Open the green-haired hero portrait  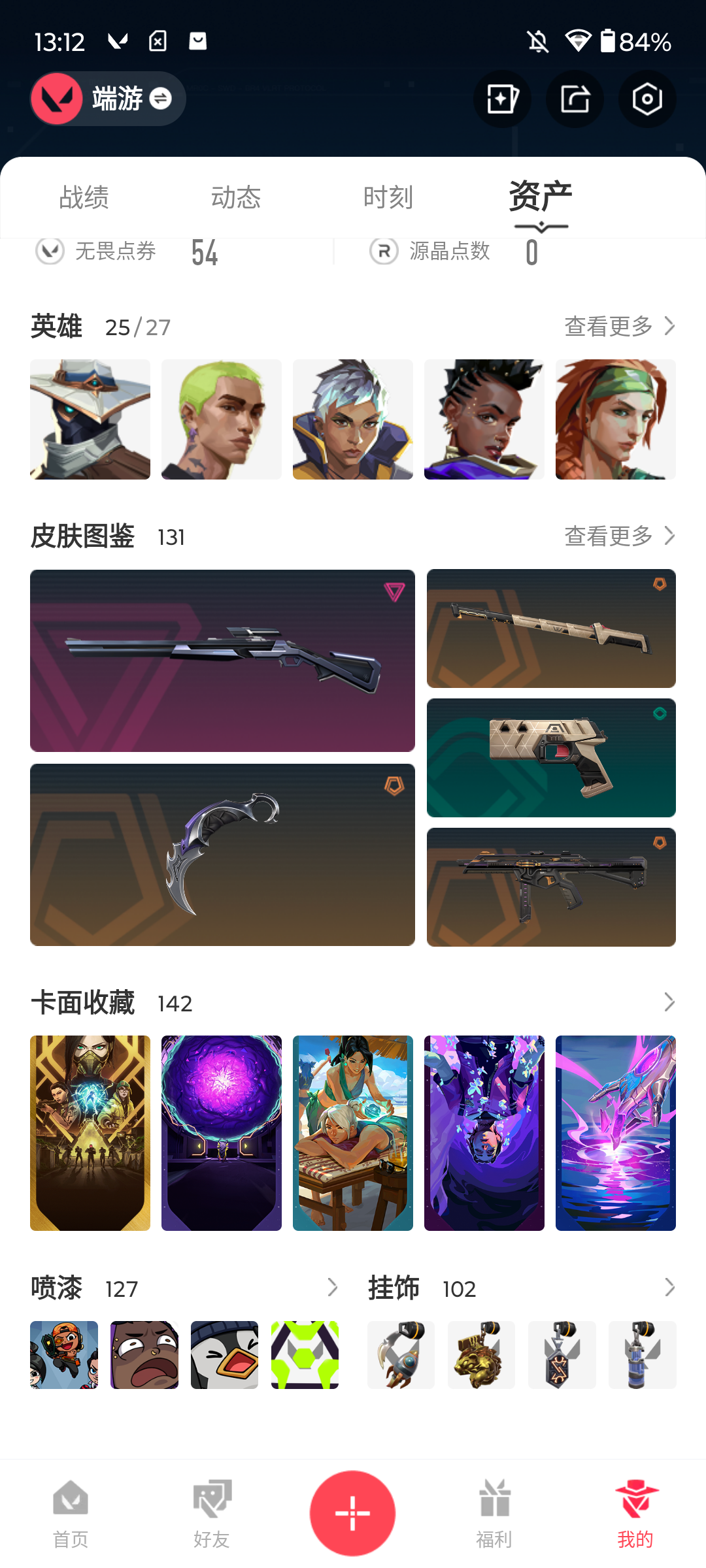(x=222, y=419)
